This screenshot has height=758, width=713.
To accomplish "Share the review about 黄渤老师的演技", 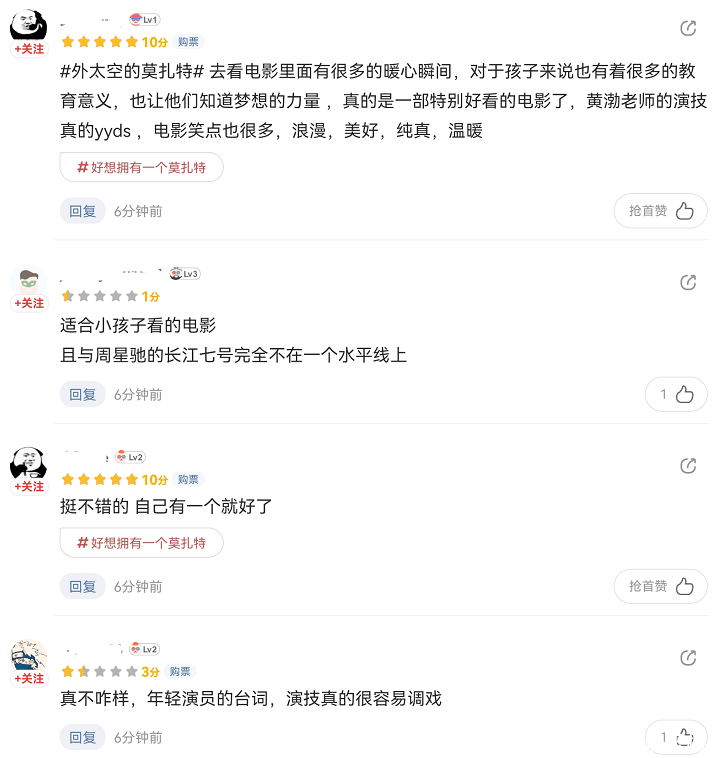I will pyautogui.click(x=688, y=28).
